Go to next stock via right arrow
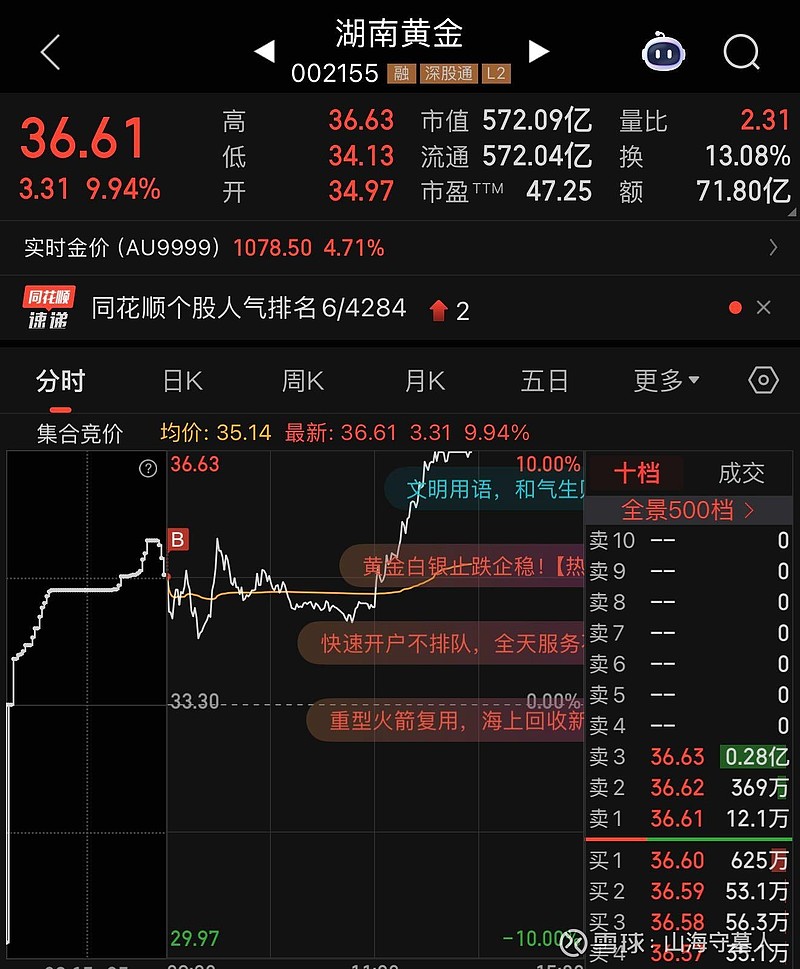 538,51
